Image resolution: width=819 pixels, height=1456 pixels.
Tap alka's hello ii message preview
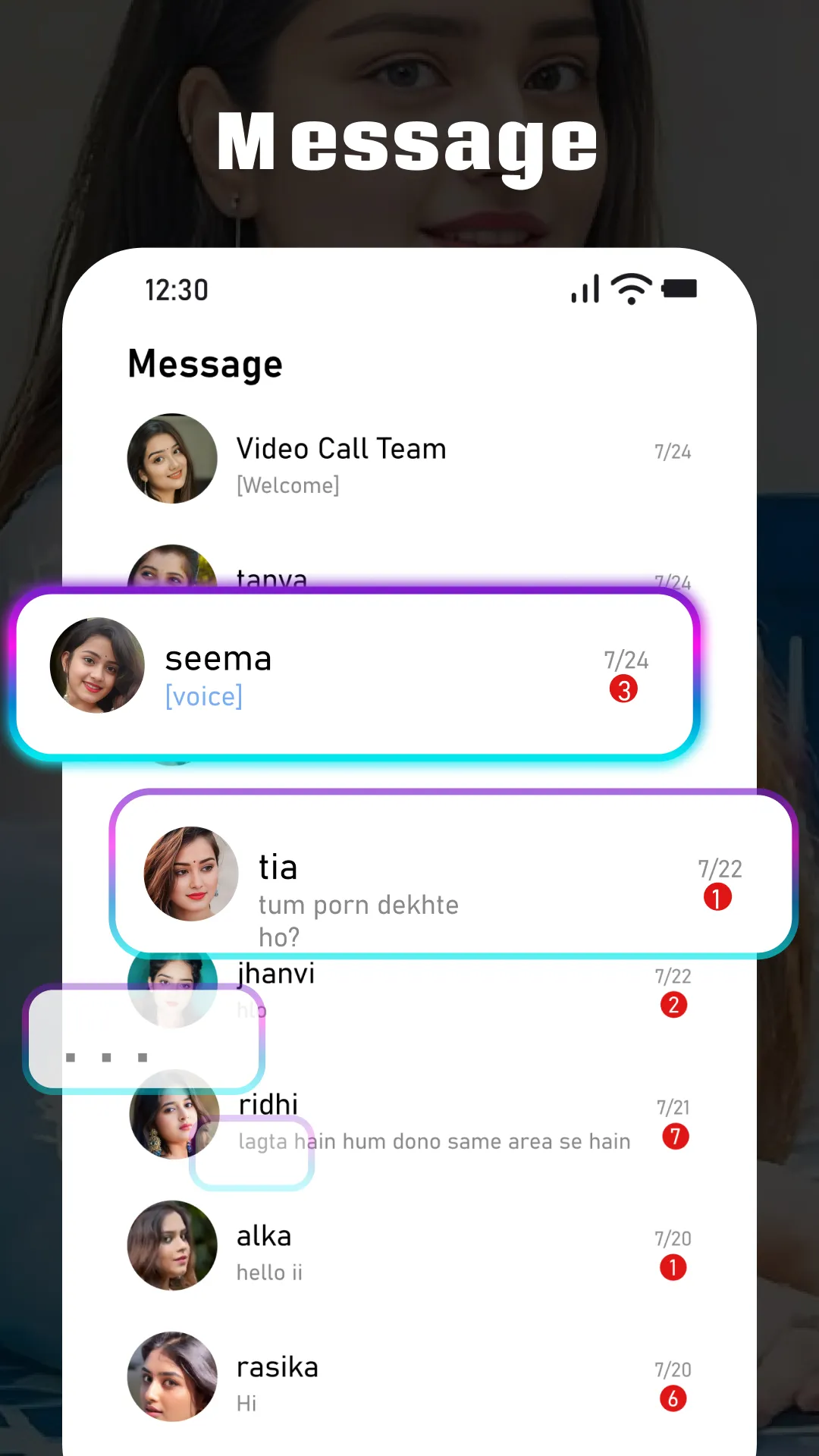pos(270,1272)
